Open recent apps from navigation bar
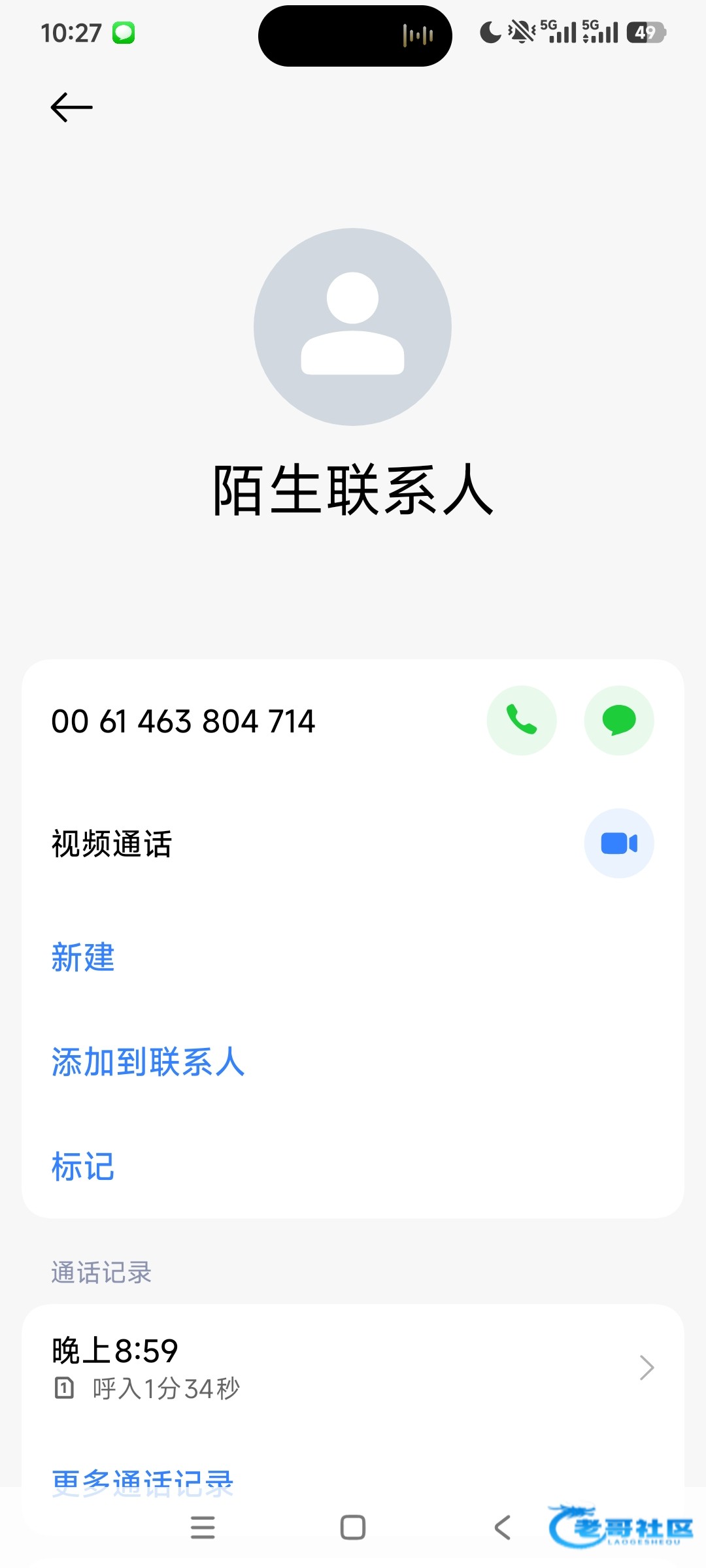The image size is (706, 1568). (203, 1527)
